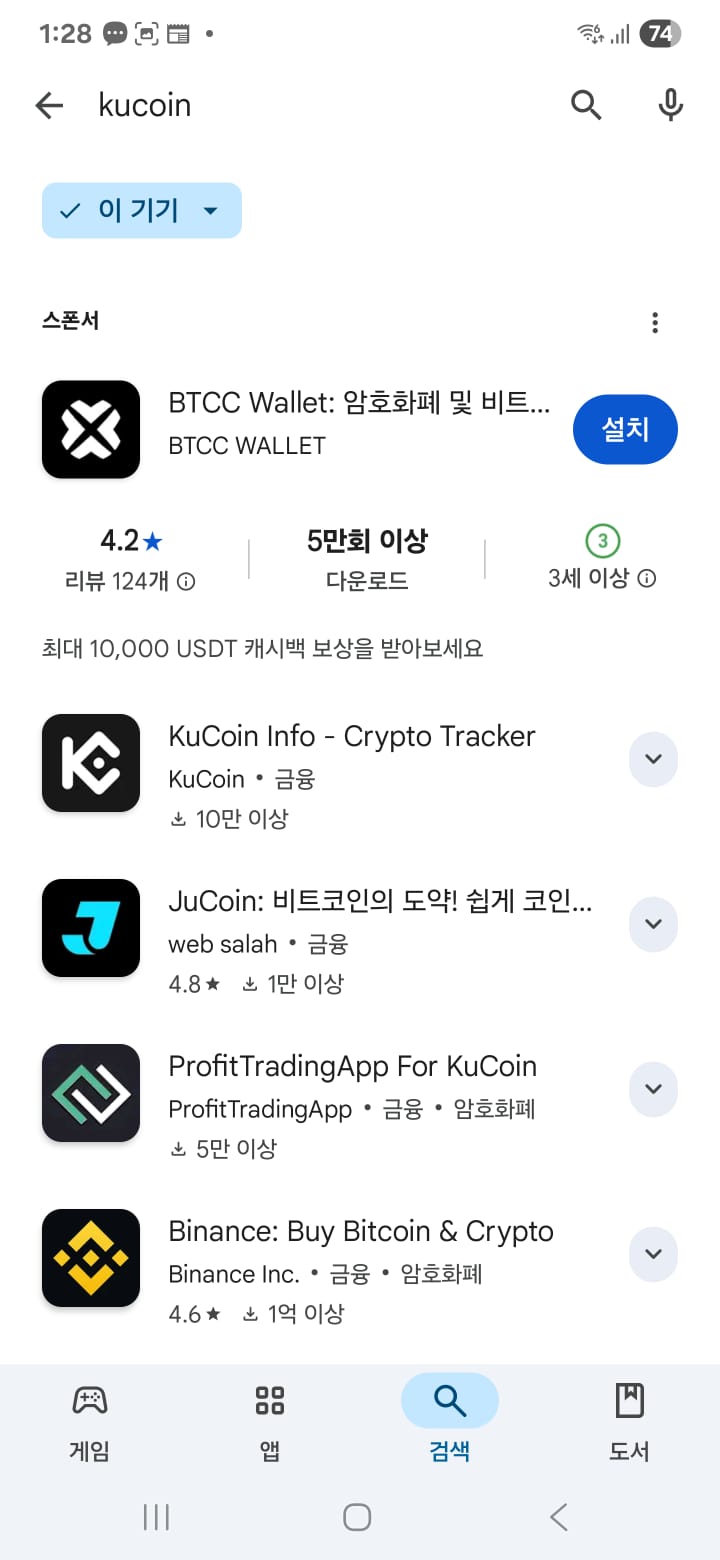Open the 이 기기 filter chip dropdown
Screen dimensions: 720x1560
(x=142, y=210)
